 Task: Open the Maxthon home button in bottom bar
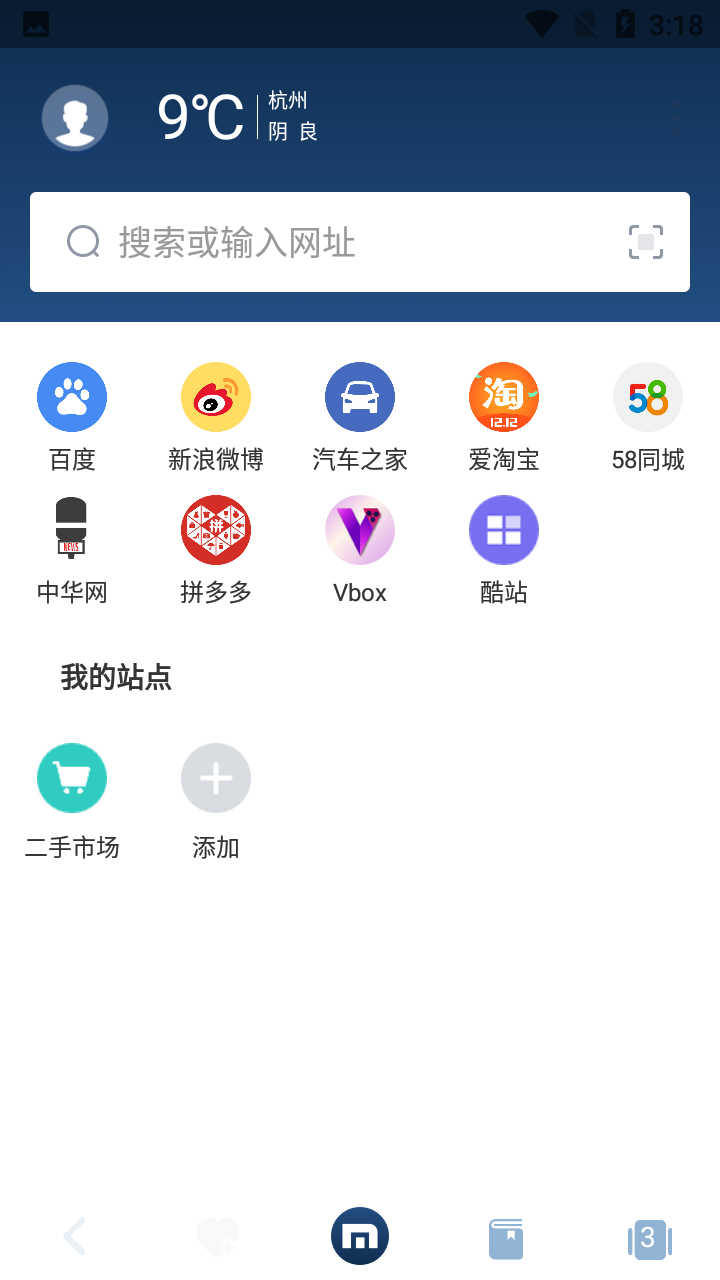pos(359,1235)
